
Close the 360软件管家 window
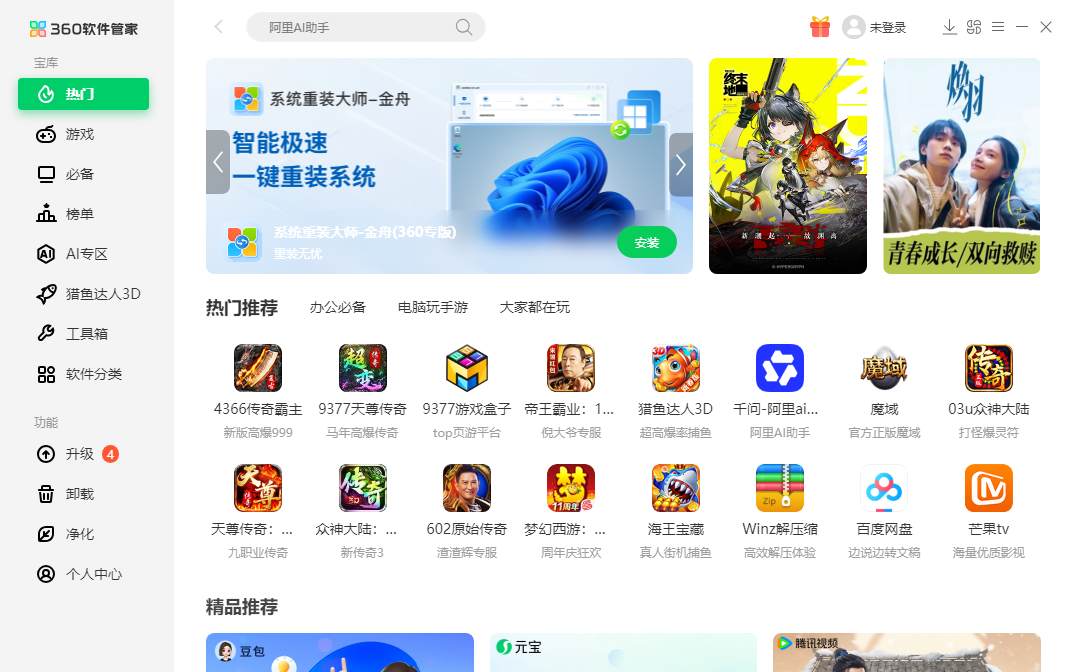click(1046, 27)
